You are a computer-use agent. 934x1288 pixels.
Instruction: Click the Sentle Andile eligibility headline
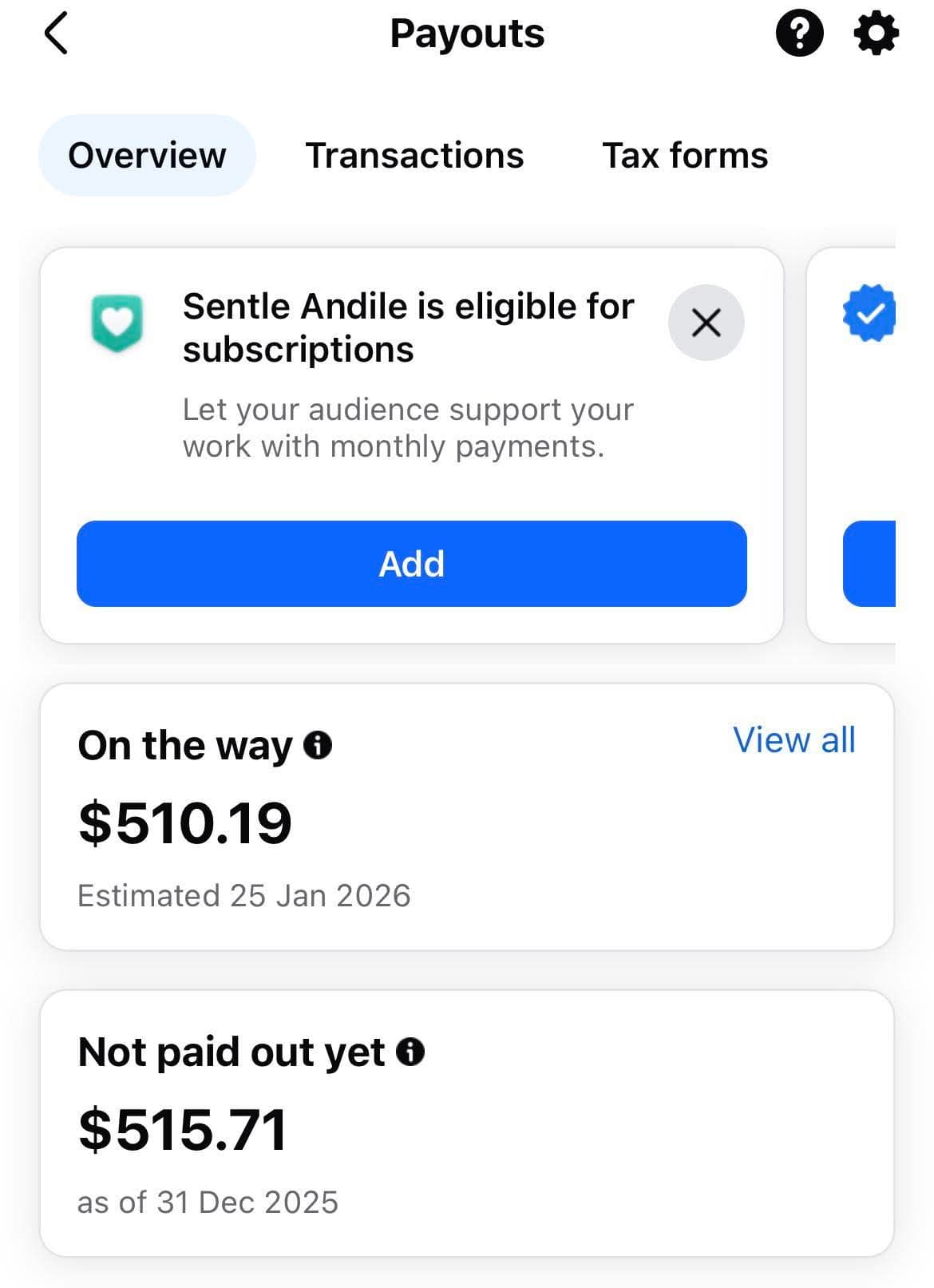point(408,326)
